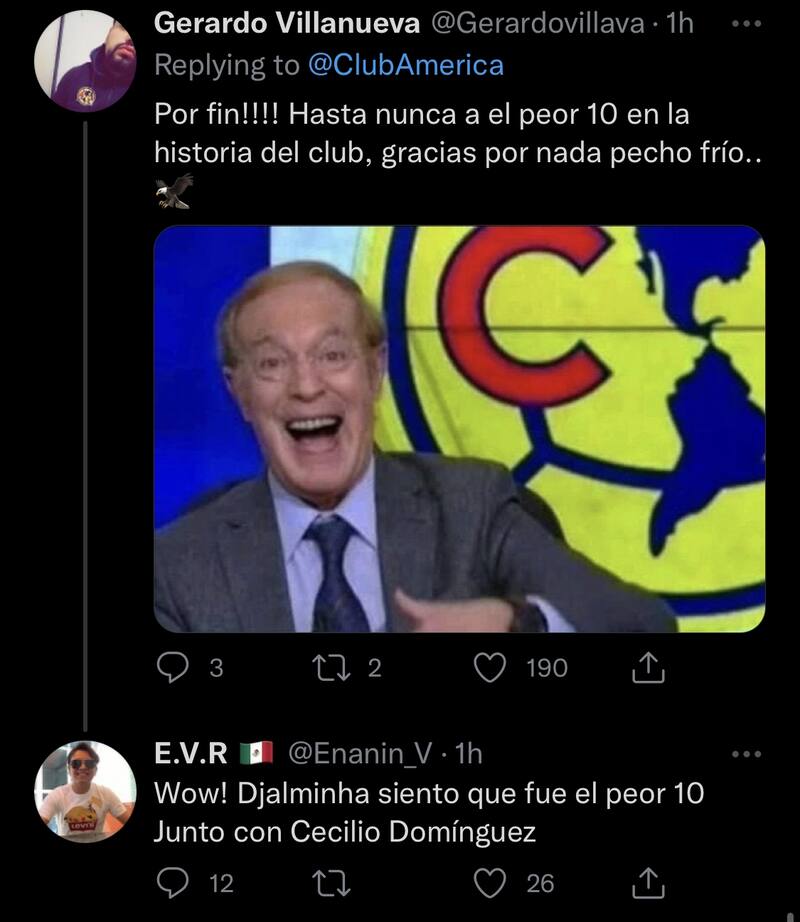Image resolution: width=800 pixels, height=922 pixels.
Task: Share E.V.R's reply about Djalminha
Action: click(649, 883)
